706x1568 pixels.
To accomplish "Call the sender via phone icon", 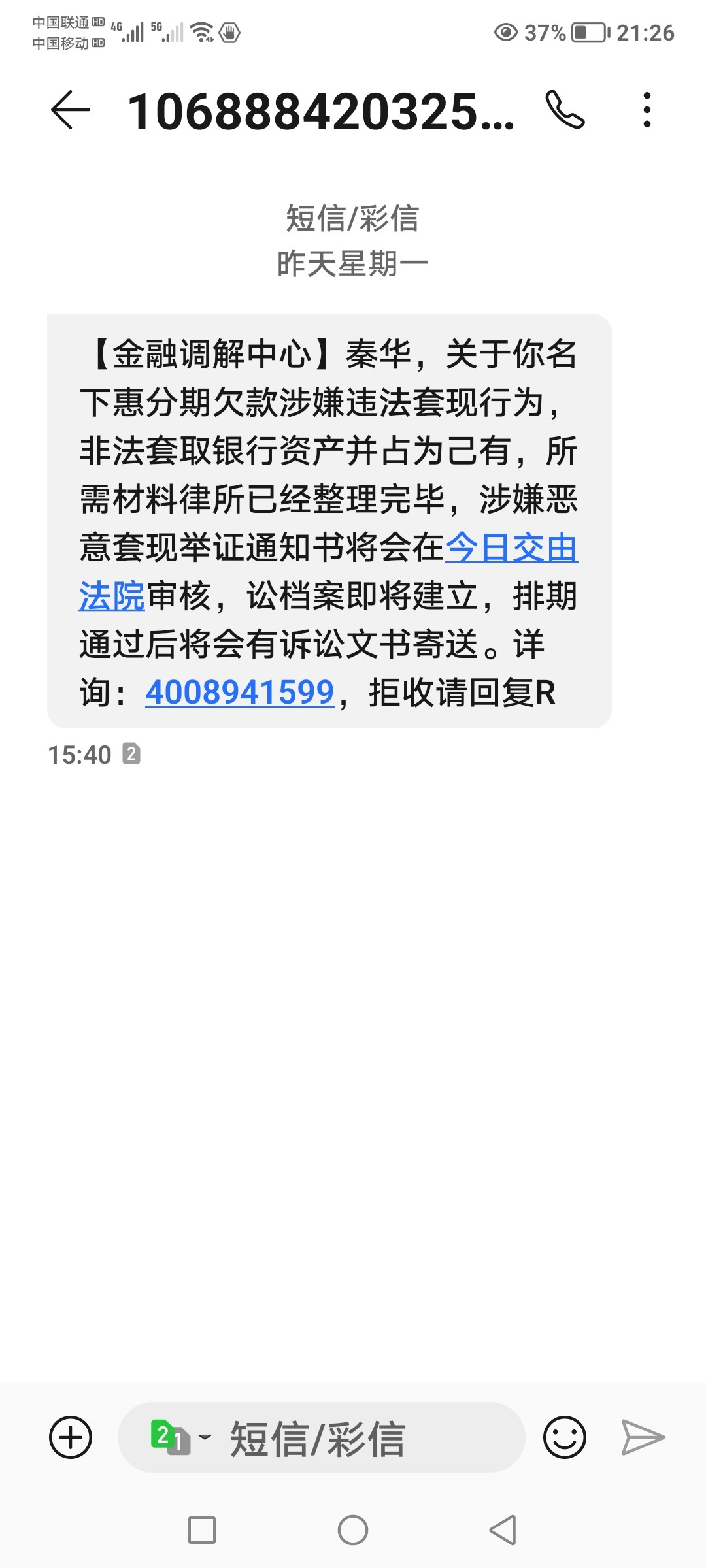I will [x=565, y=110].
